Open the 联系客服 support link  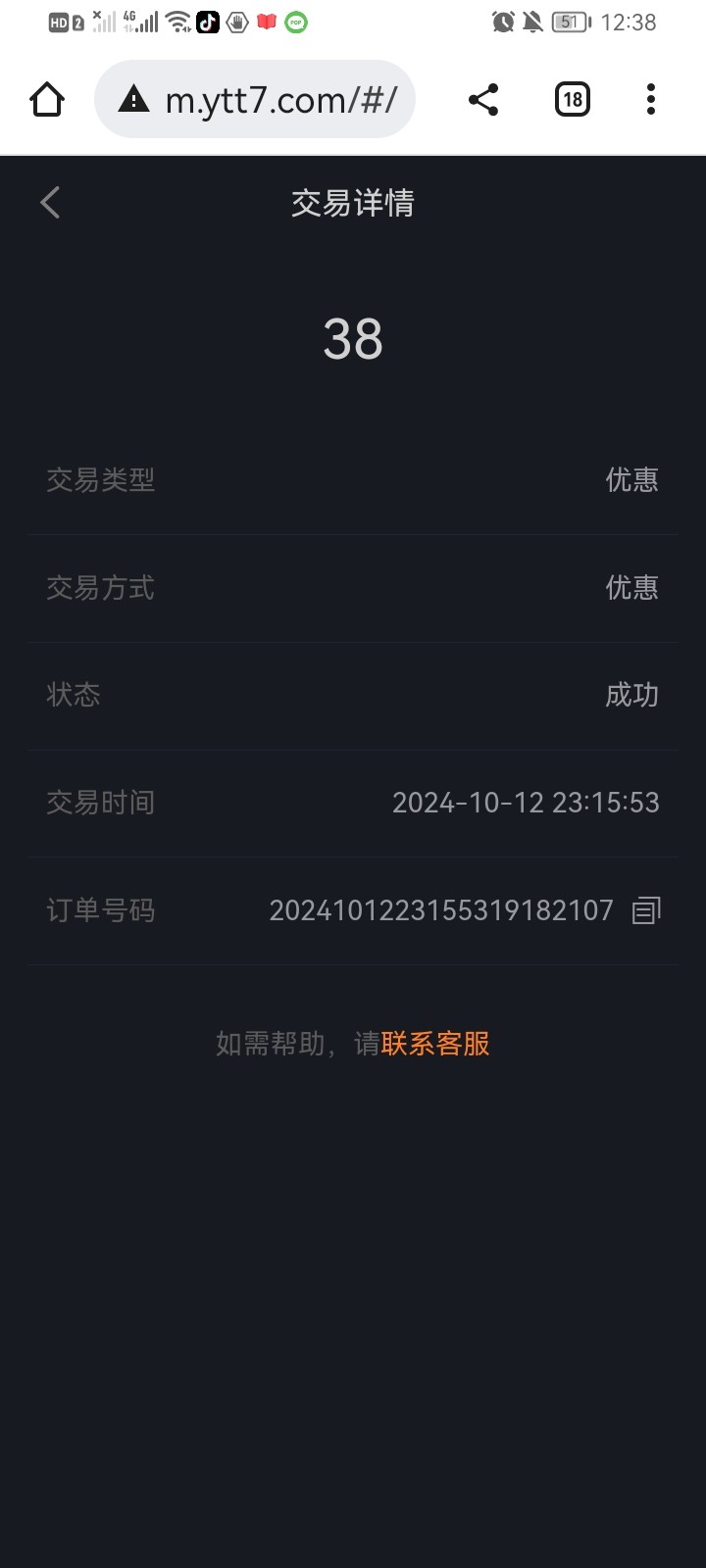[435, 1044]
